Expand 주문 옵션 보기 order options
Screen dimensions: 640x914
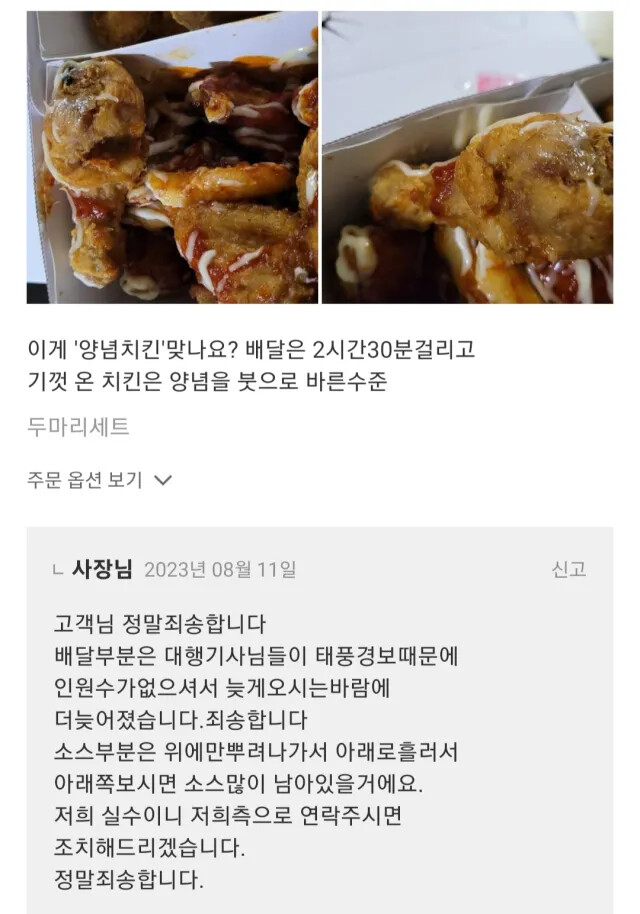pyautogui.click(x=100, y=480)
